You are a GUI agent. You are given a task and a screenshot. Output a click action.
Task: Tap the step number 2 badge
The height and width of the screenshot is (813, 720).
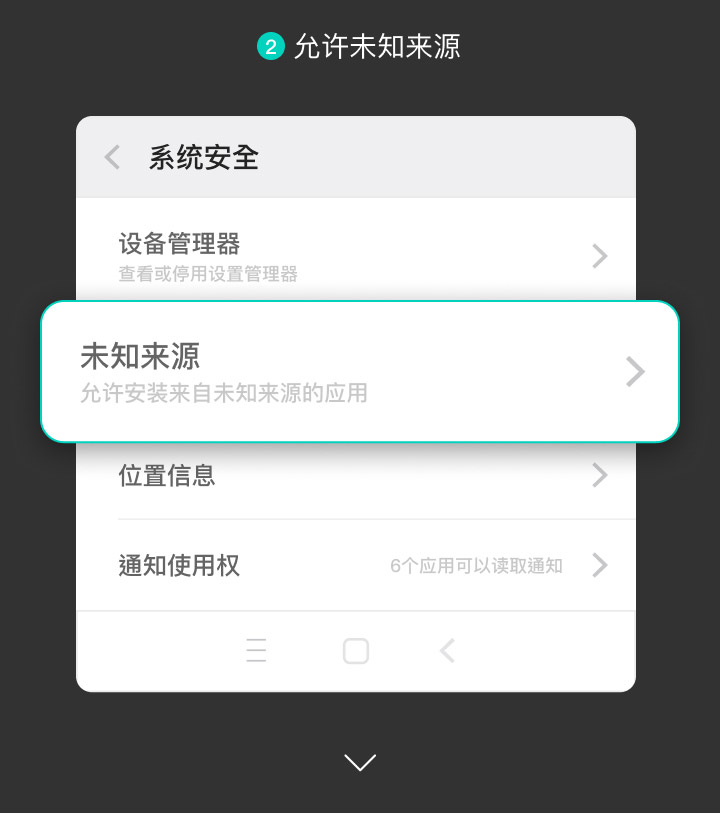pyautogui.click(x=269, y=46)
